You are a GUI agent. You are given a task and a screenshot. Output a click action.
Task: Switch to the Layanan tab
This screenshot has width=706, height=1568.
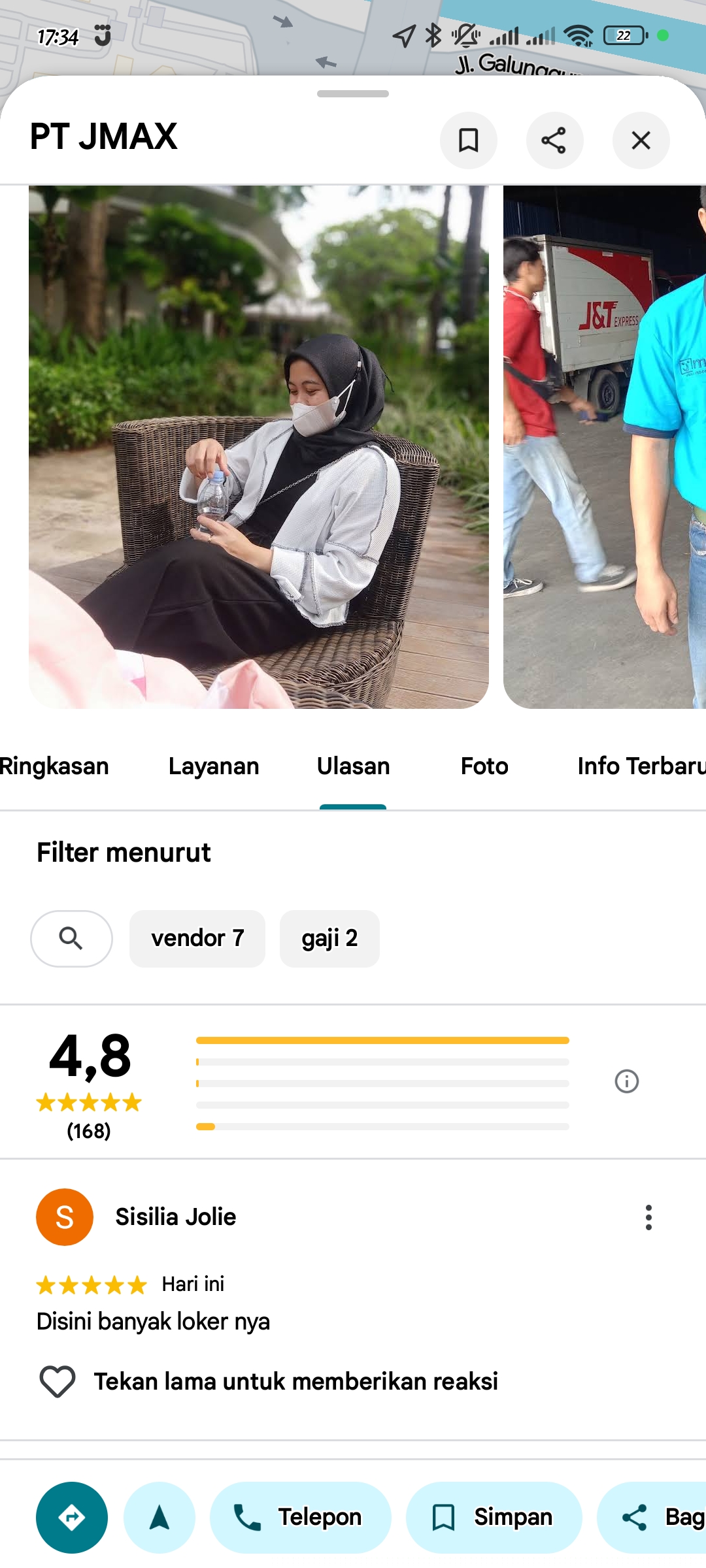coord(214,766)
